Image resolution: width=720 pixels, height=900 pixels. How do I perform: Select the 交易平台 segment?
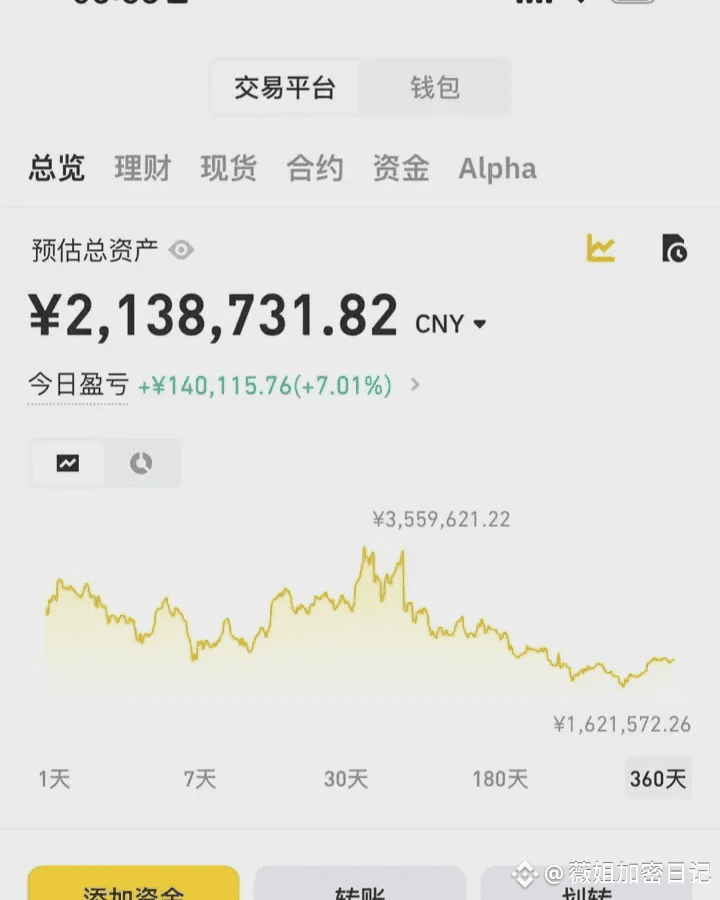[x=285, y=88]
